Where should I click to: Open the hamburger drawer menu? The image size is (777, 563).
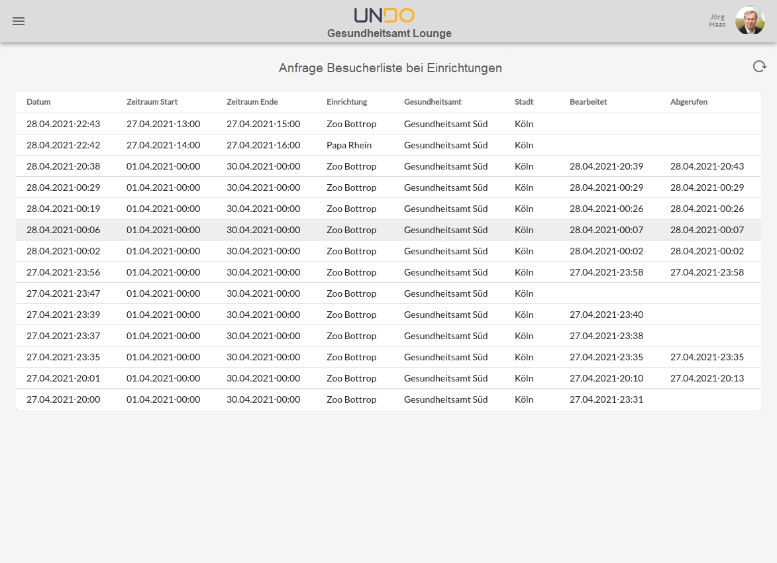[19, 21]
